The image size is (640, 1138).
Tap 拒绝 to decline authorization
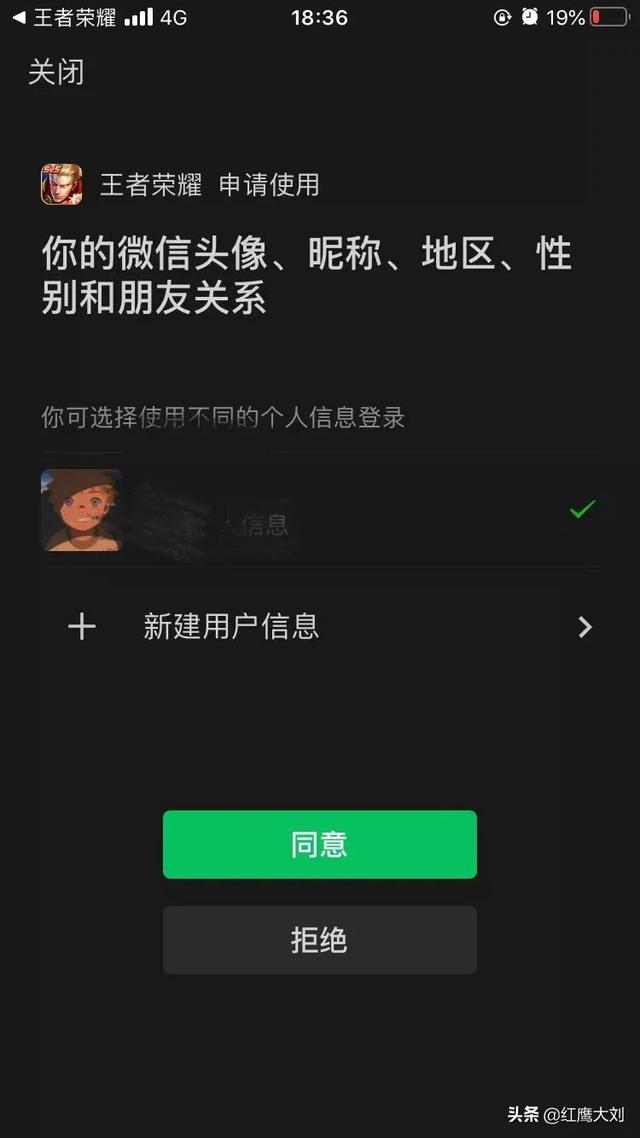coord(319,940)
